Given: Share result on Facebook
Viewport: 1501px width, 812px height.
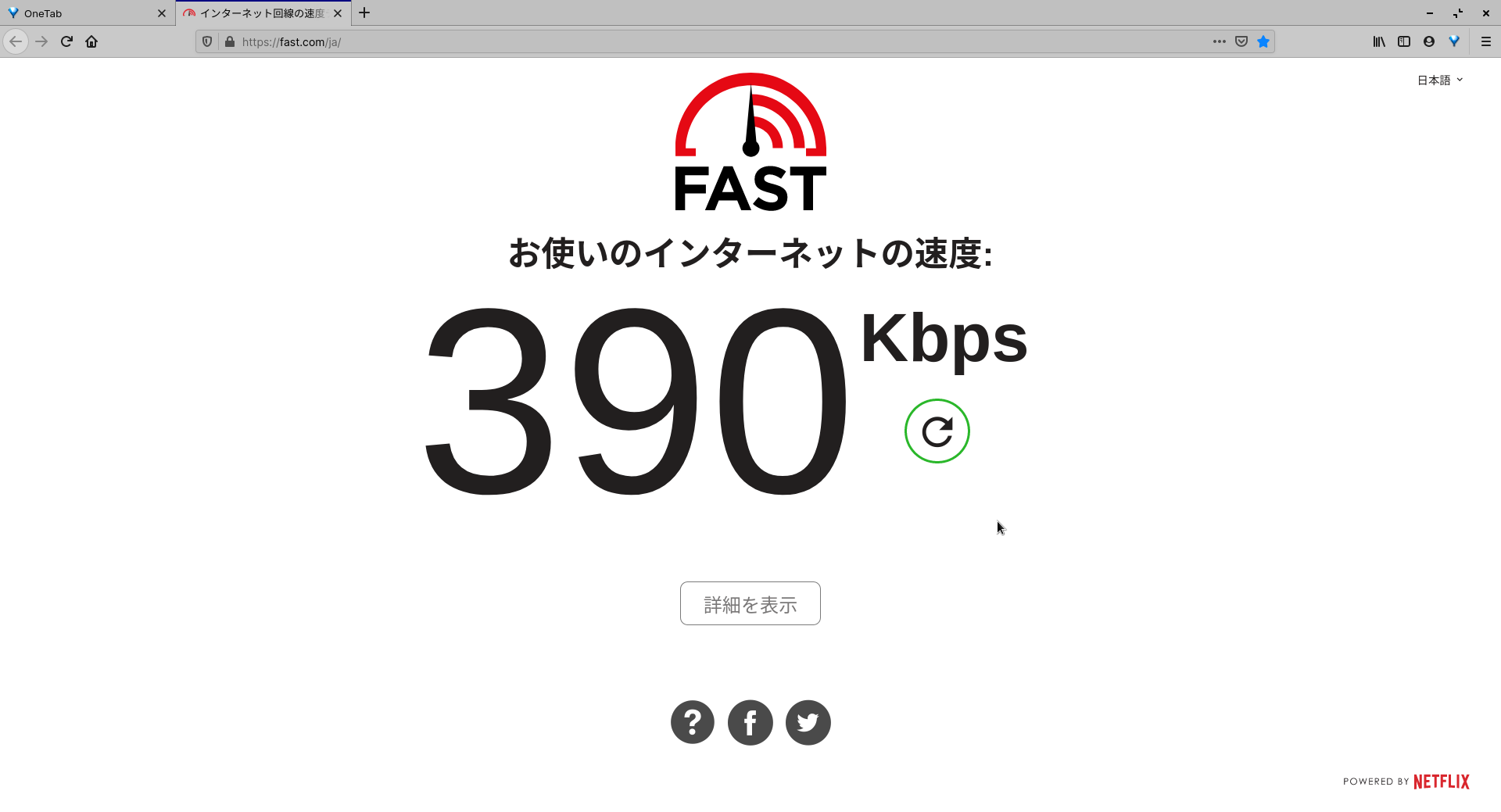Looking at the screenshot, I should [750, 722].
